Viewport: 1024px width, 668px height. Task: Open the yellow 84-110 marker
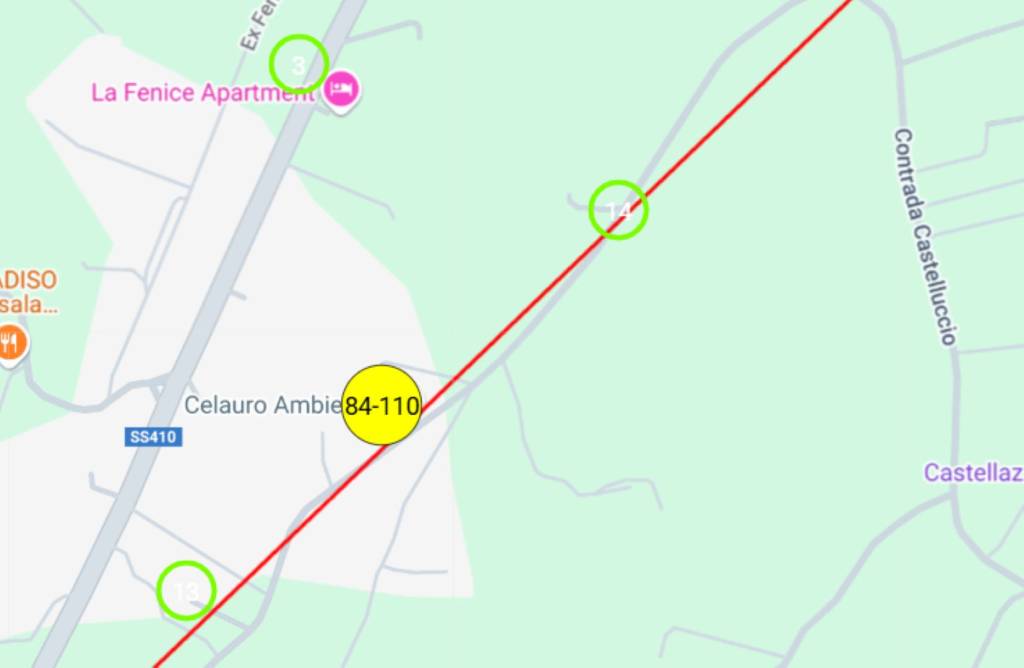[x=381, y=405]
